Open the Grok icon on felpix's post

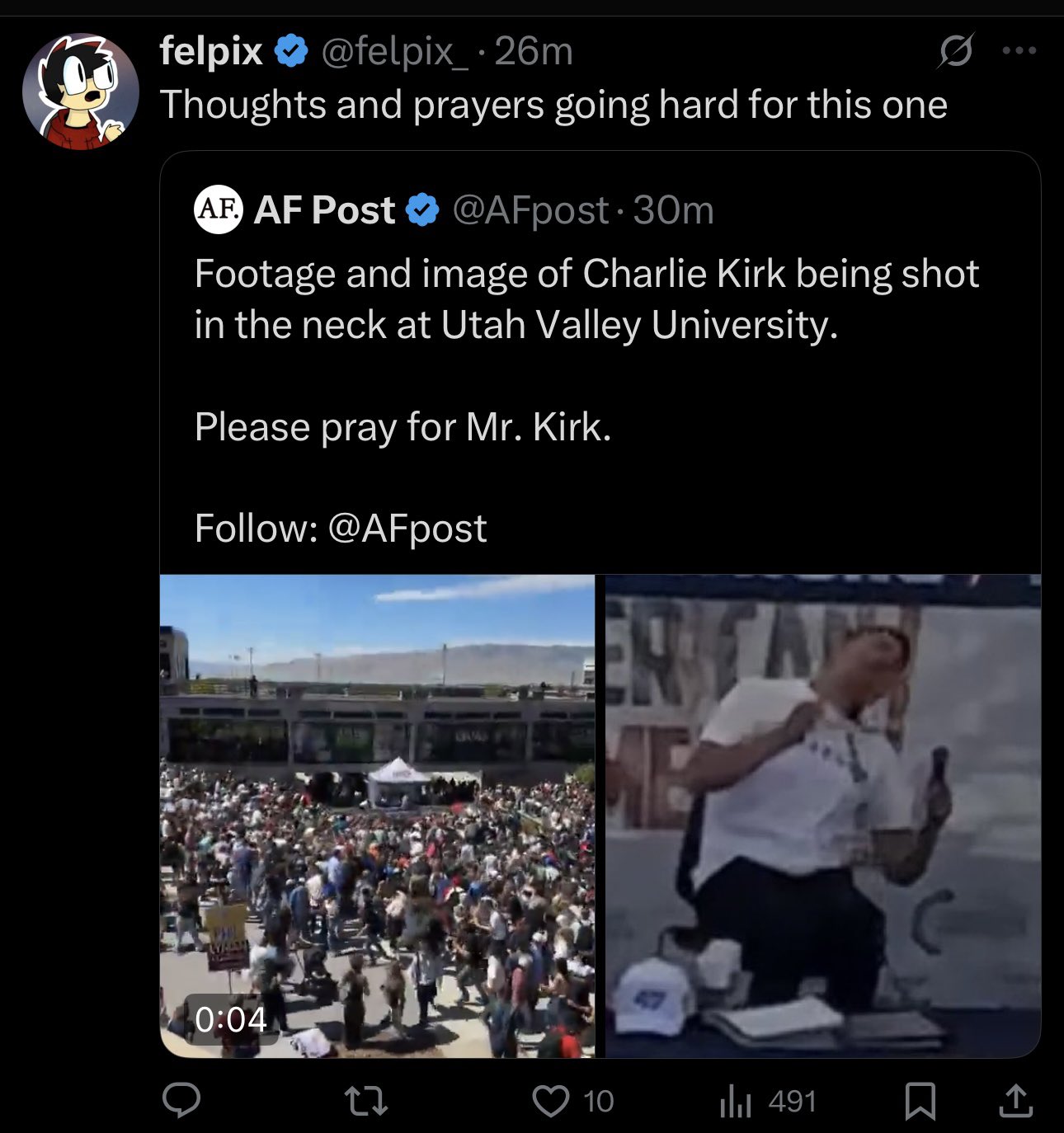click(956, 51)
